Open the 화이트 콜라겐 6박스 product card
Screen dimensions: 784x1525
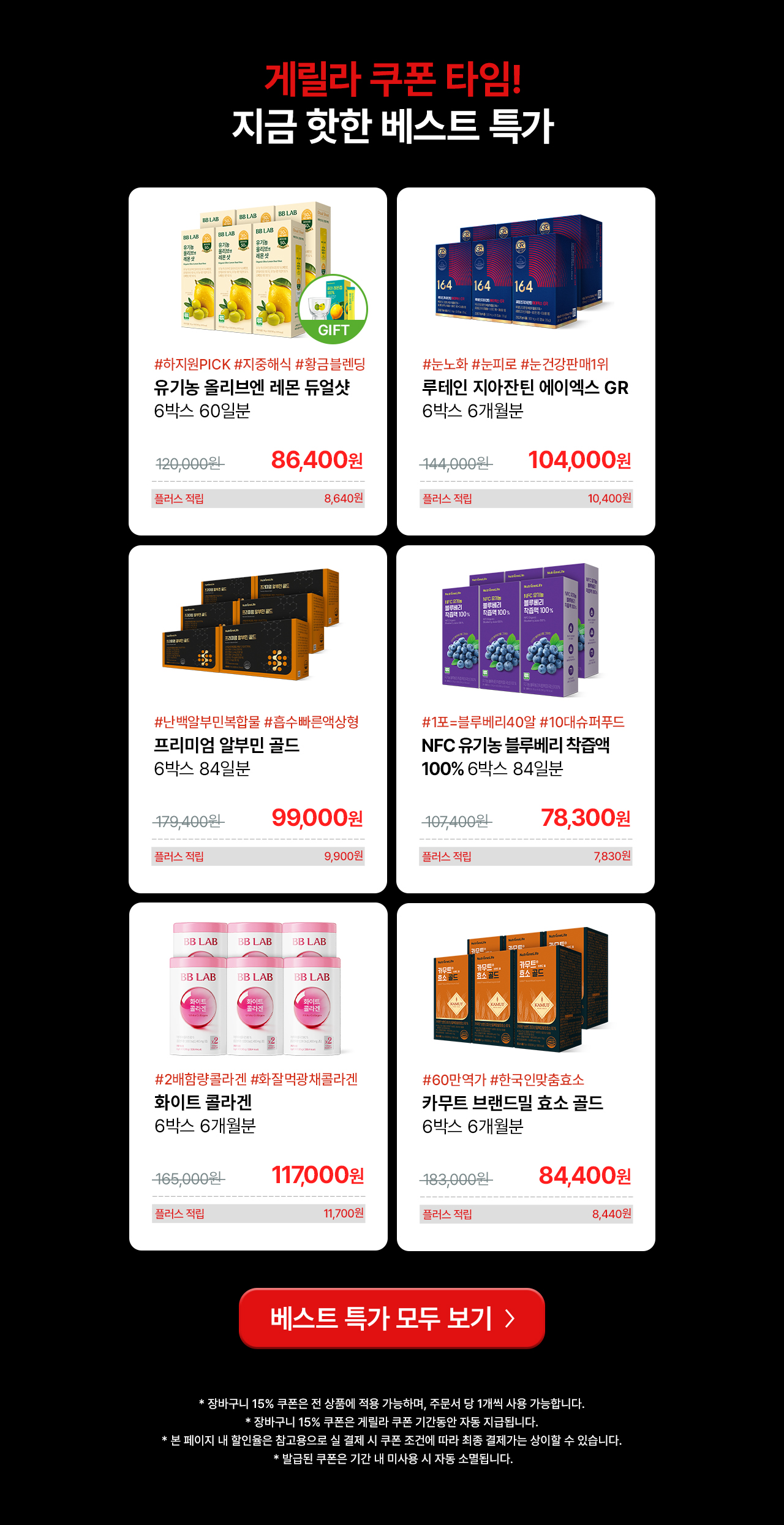[258, 1077]
